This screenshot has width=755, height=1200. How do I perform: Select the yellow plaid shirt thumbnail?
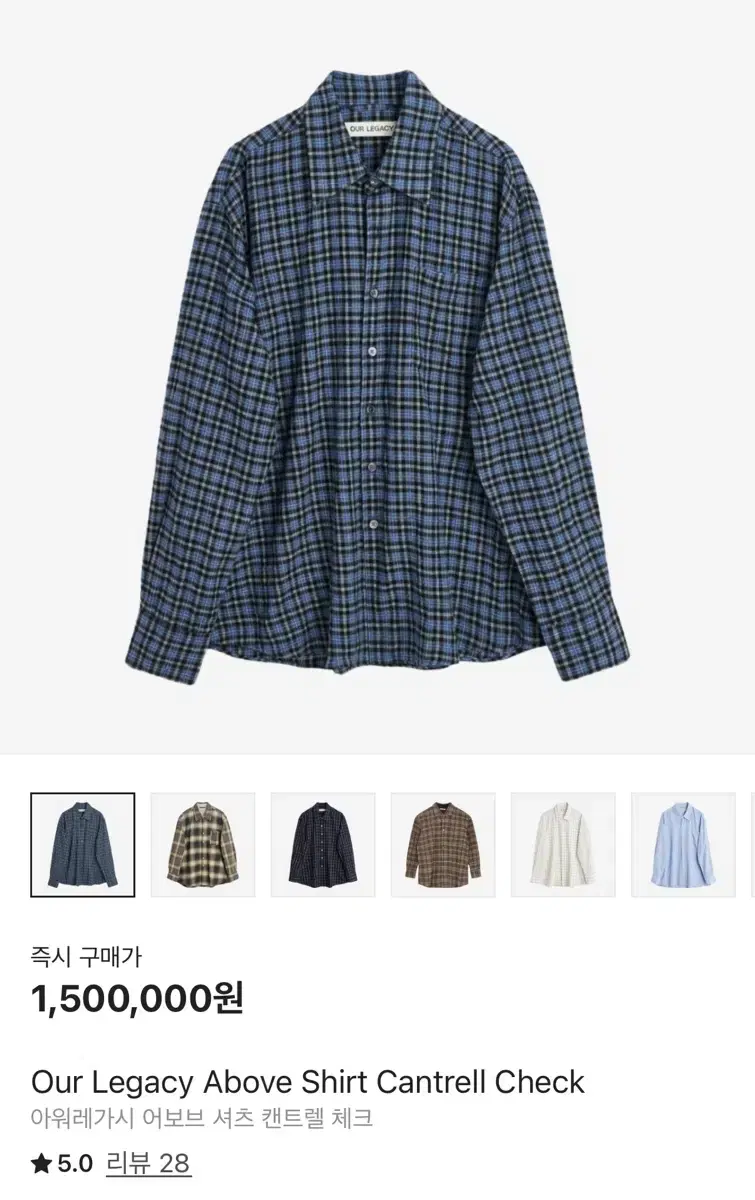click(203, 845)
